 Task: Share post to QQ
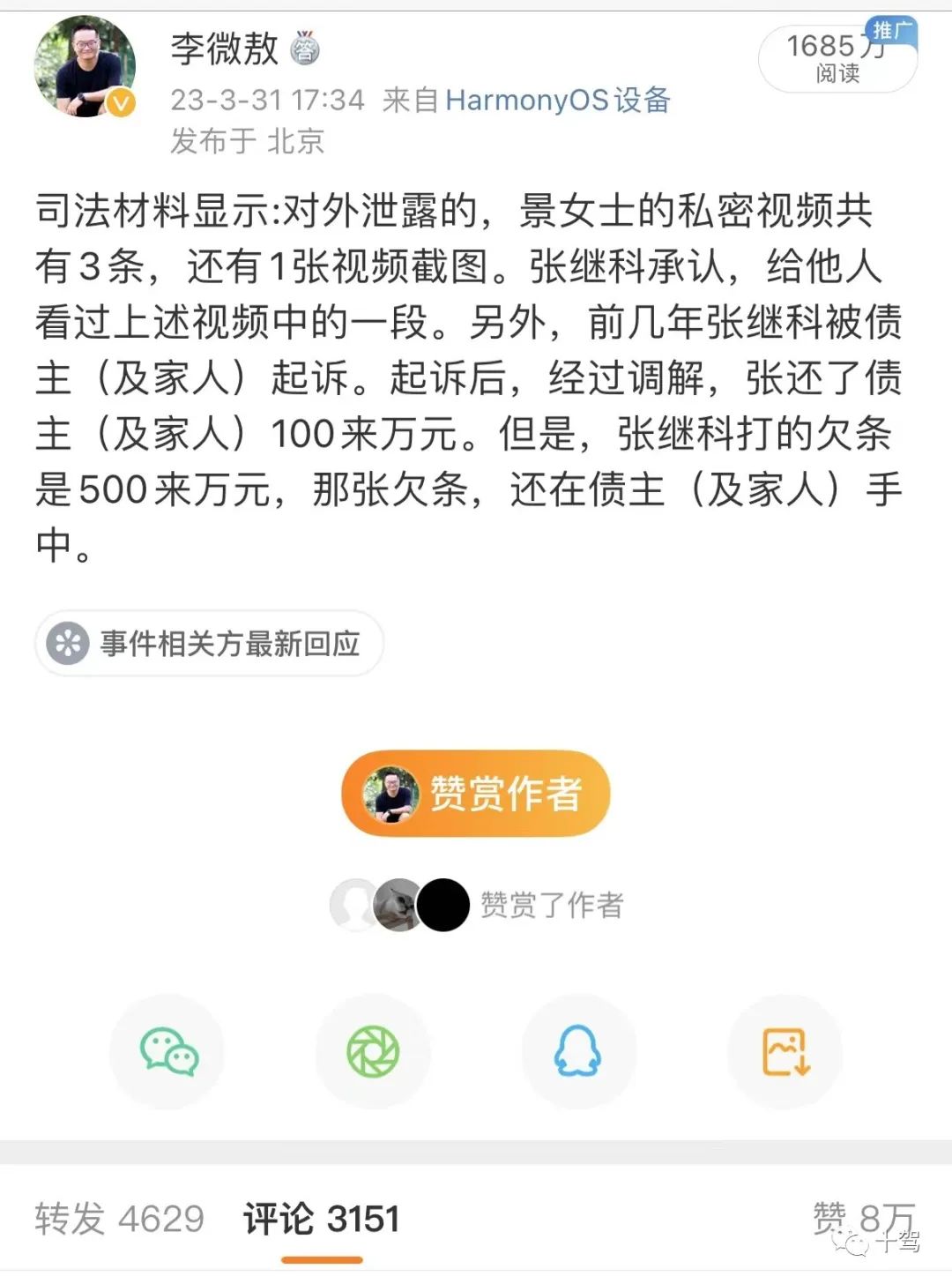tap(578, 1051)
